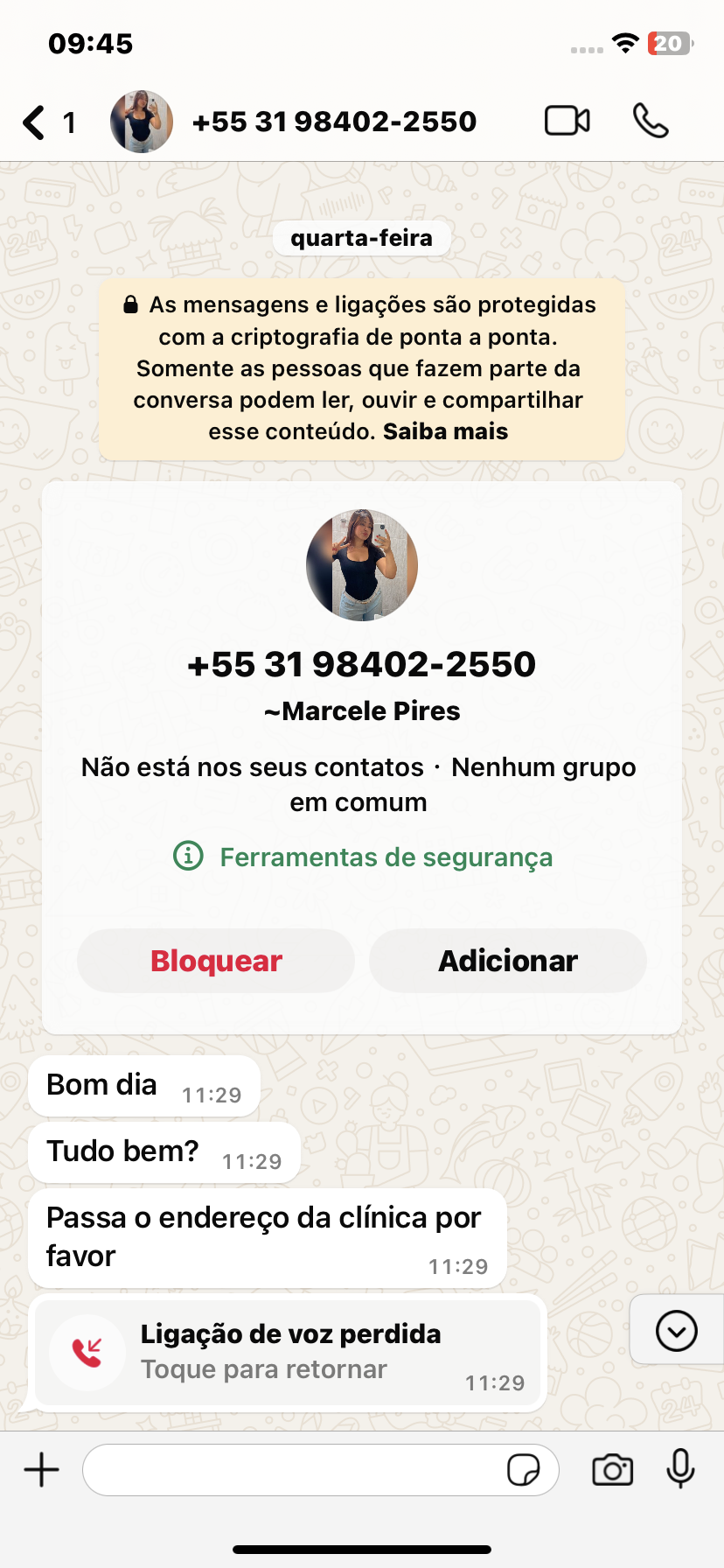The image size is (724, 1568).
Task: Start a voice call with this number
Action: [x=651, y=121]
